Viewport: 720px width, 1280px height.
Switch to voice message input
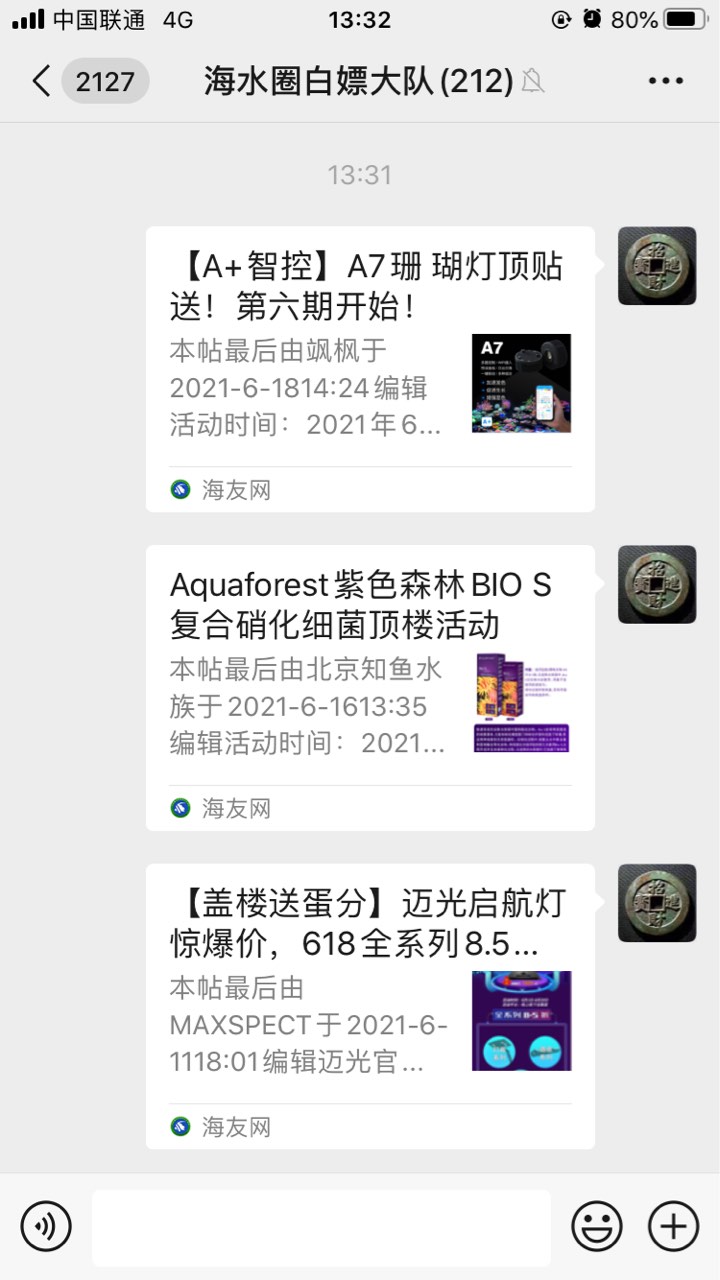point(46,1226)
